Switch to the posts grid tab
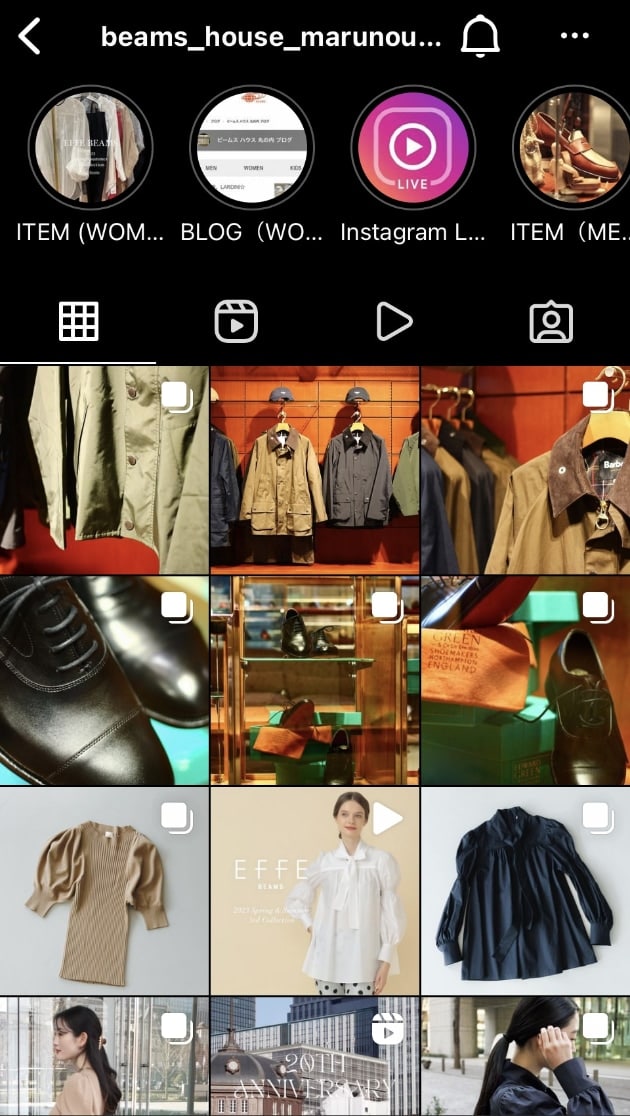 point(78,322)
